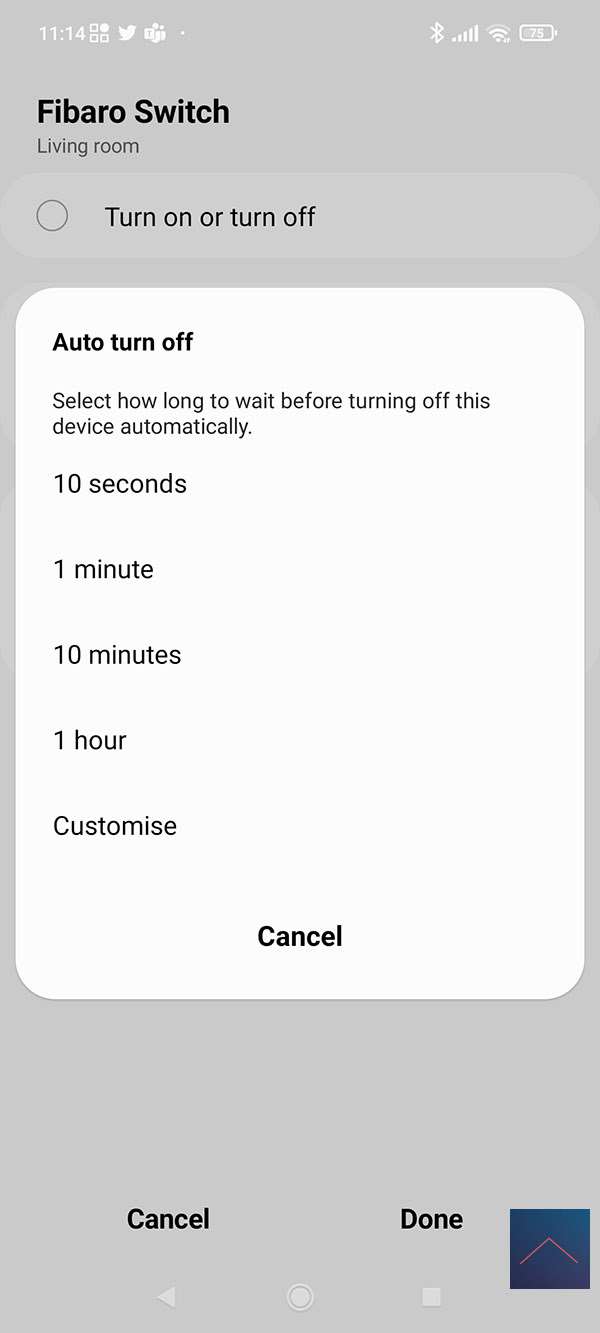The width and height of the screenshot is (600, 1333).
Task: Choose the 1 minute option
Action: click(x=104, y=570)
